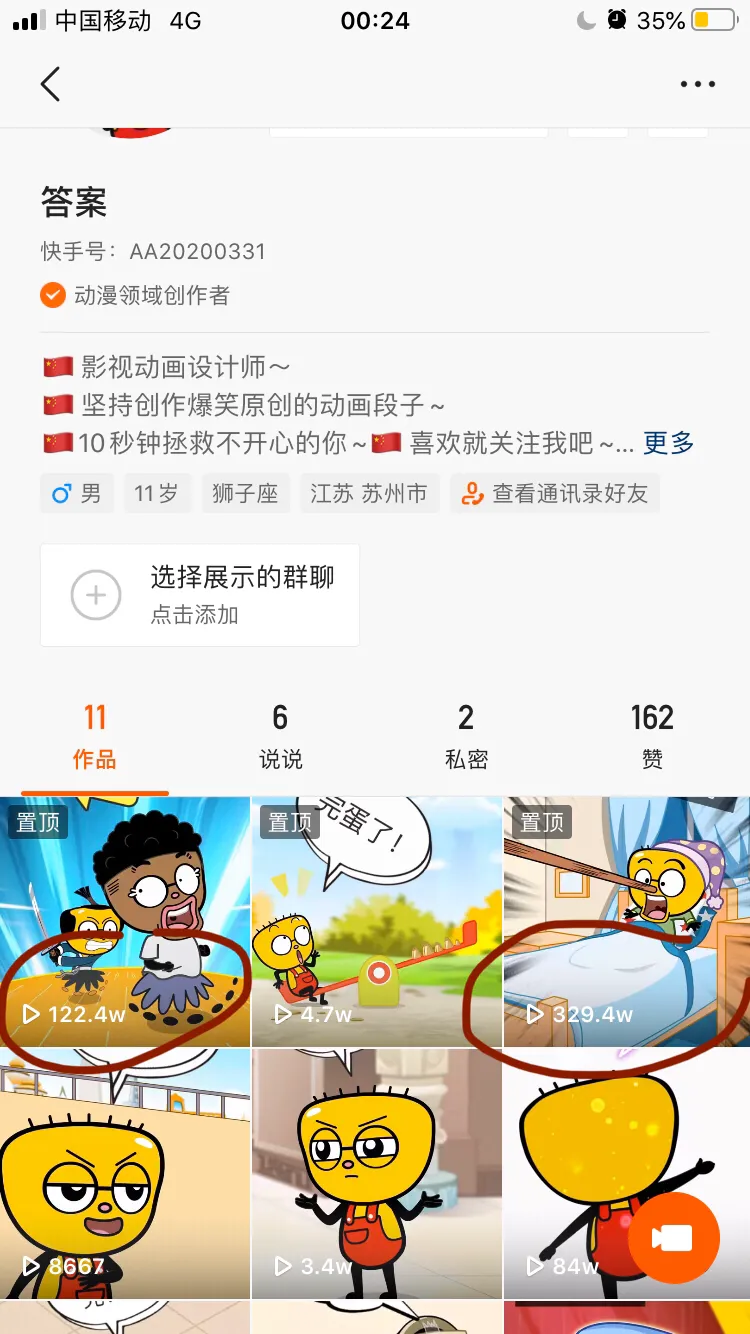Open the pinned video with 122.4w plays
The height and width of the screenshot is (1334, 750).
[125, 920]
